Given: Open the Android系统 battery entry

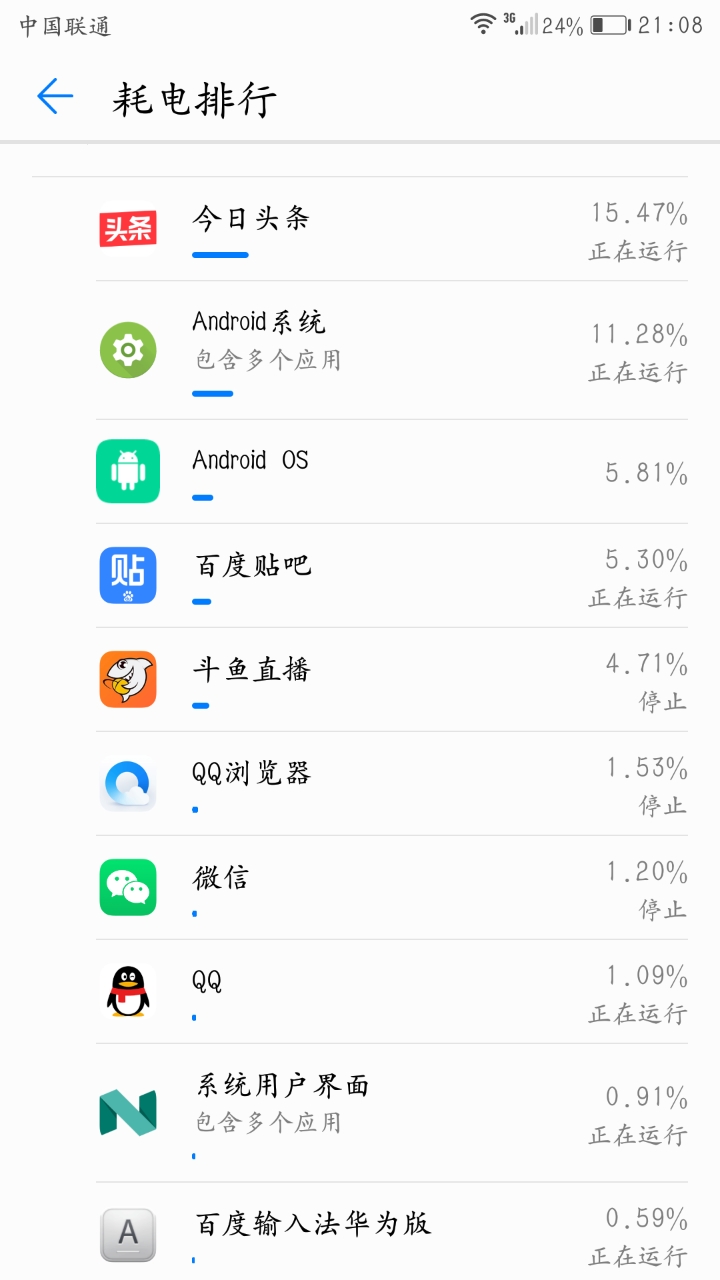Looking at the screenshot, I should point(360,350).
